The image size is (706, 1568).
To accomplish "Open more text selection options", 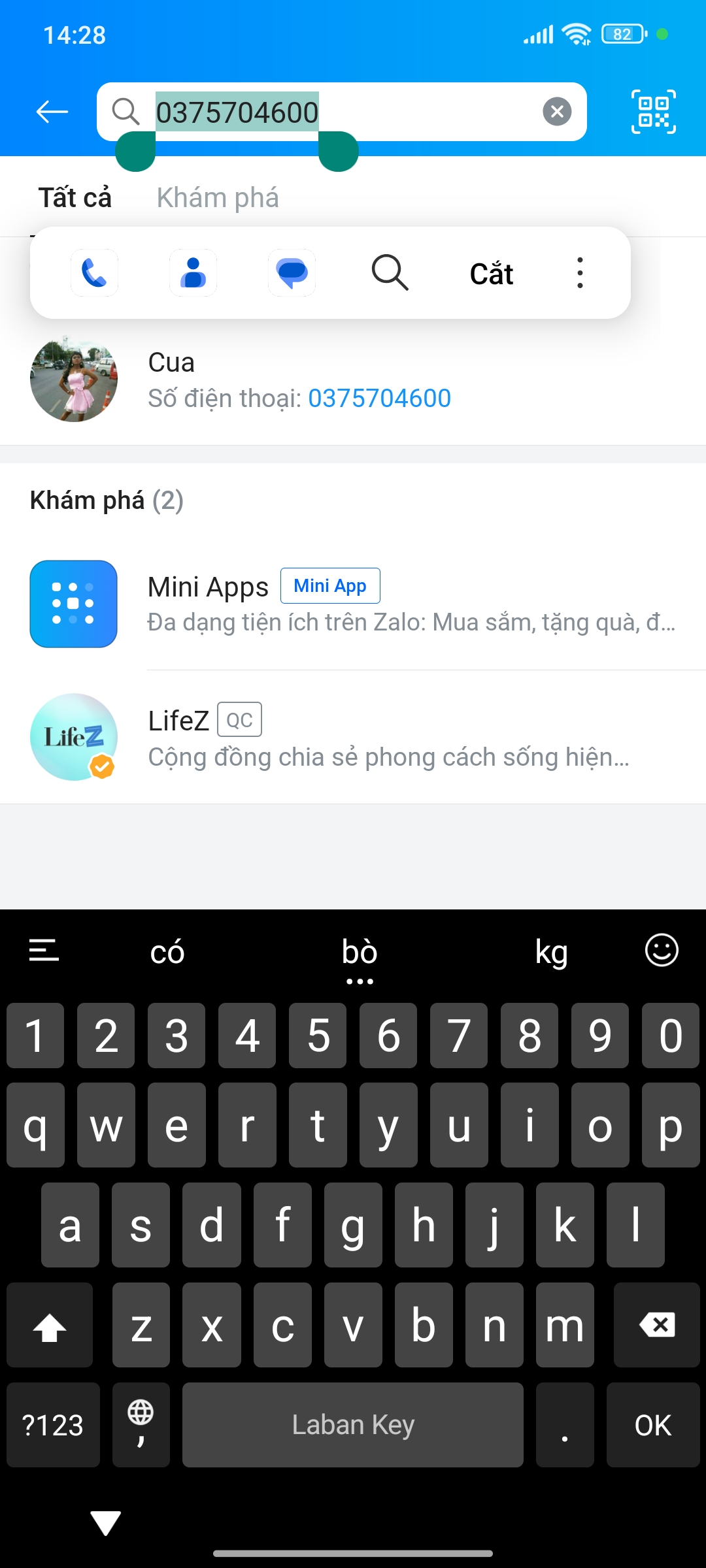I will (580, 272).
